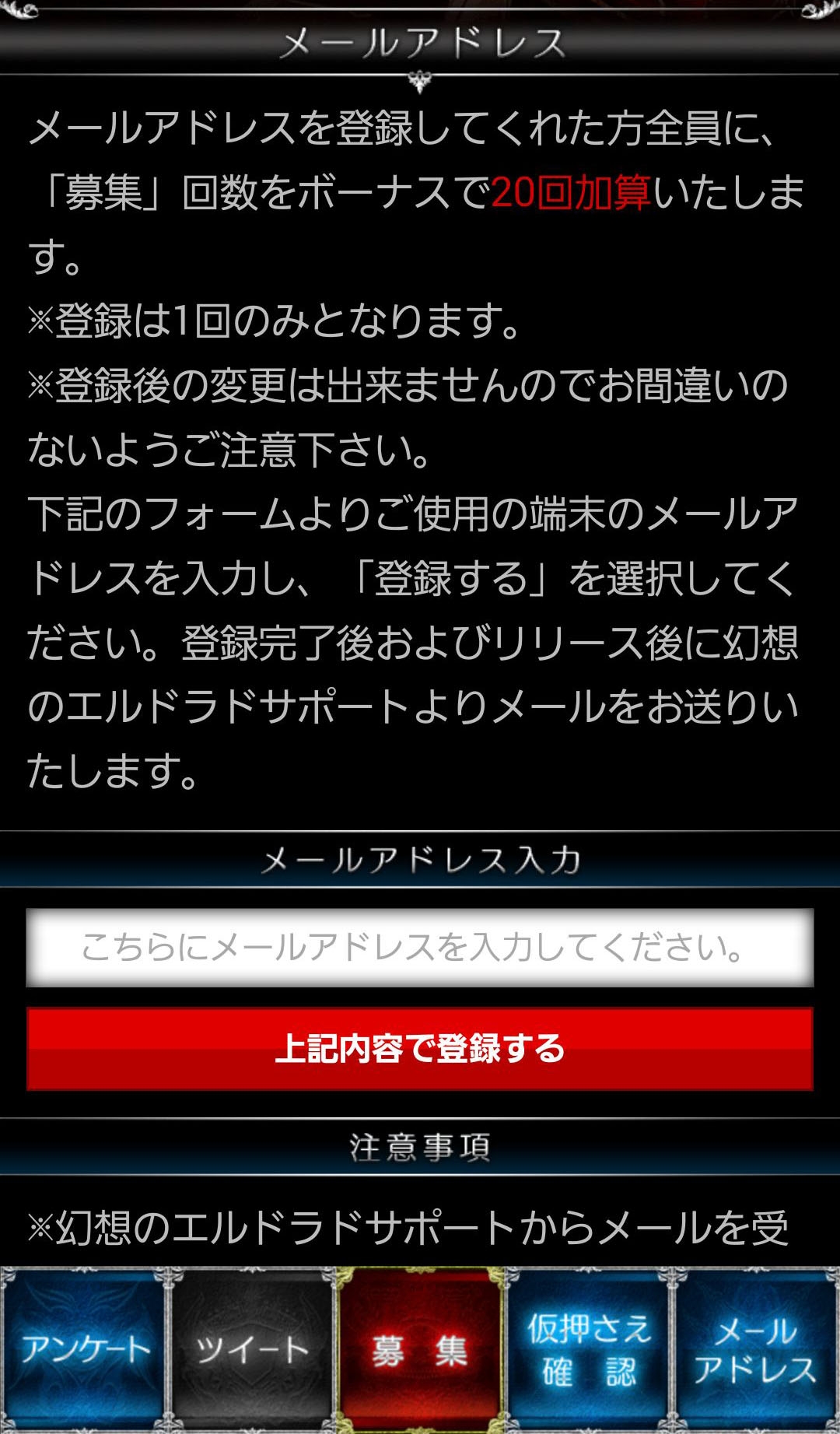Tap the 上記内容で登録する button
Image resolution: width=840 pixels, height=1434 pixels.
pyautogui.click(x=420, y=1049)
